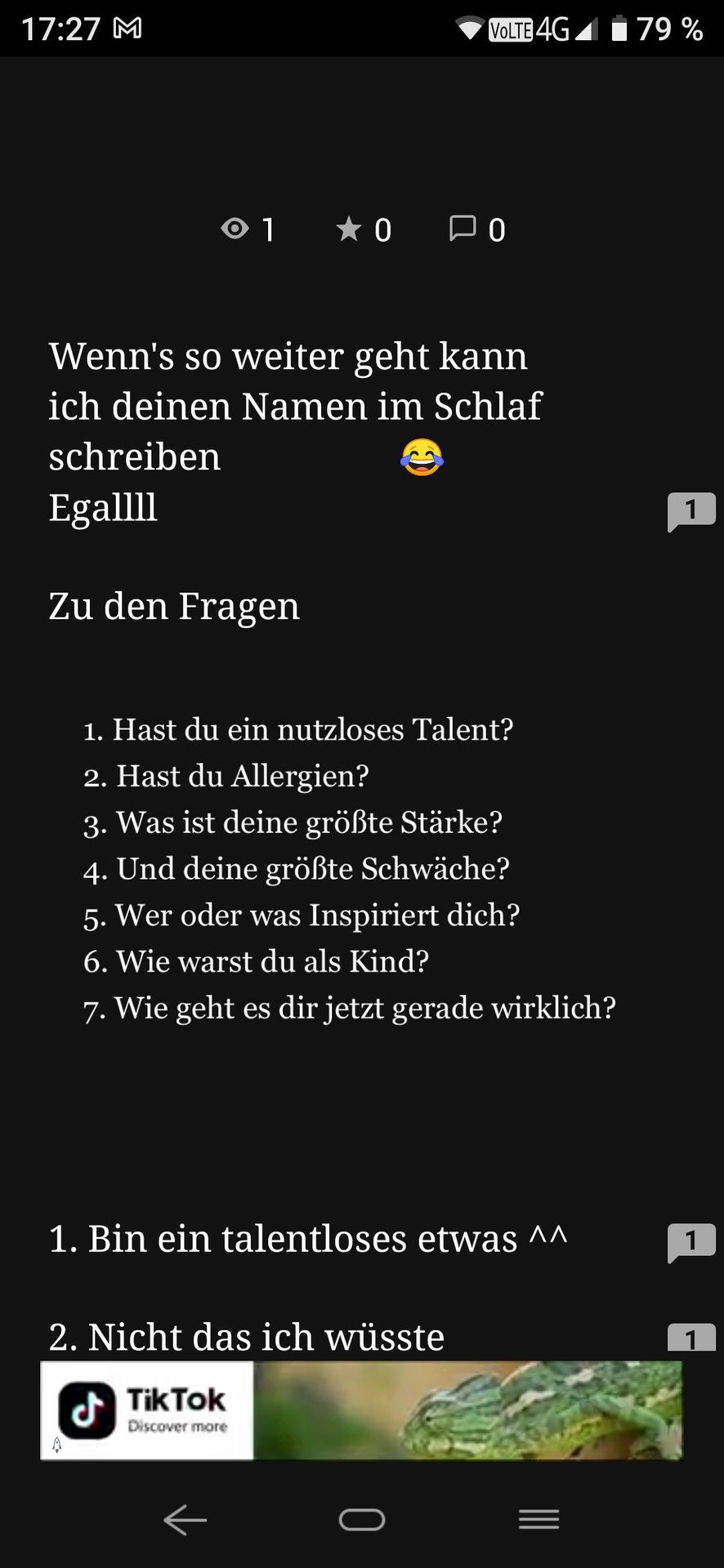The width and height of the screenshot is (724, 1568).
Task: Open inline comment beside "Nicht das ich wüsste"
Action: (x=691, y=1338)
